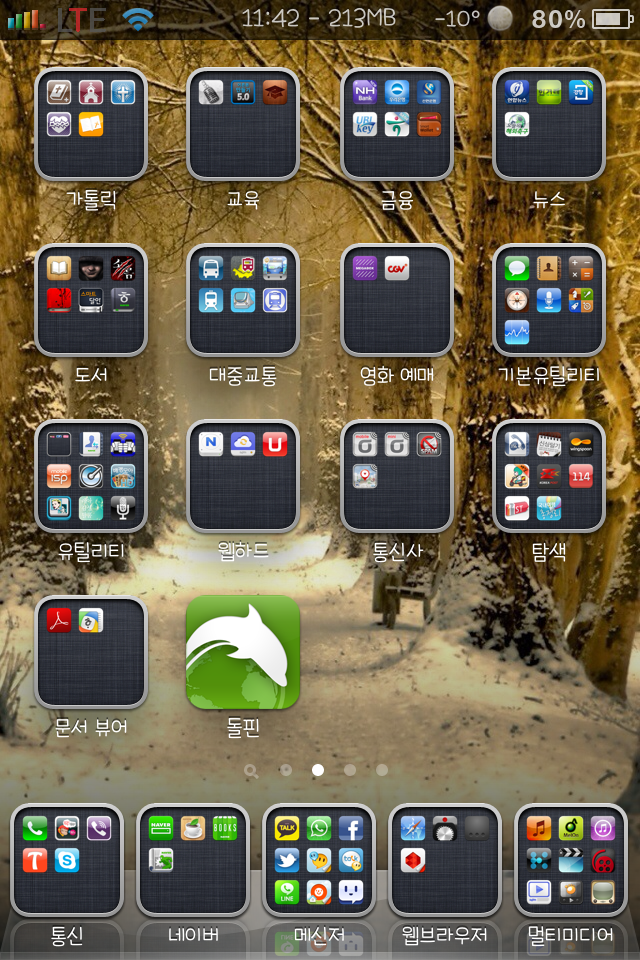Open the 멀티미디어 folder in the dock

tap(571, 860)
